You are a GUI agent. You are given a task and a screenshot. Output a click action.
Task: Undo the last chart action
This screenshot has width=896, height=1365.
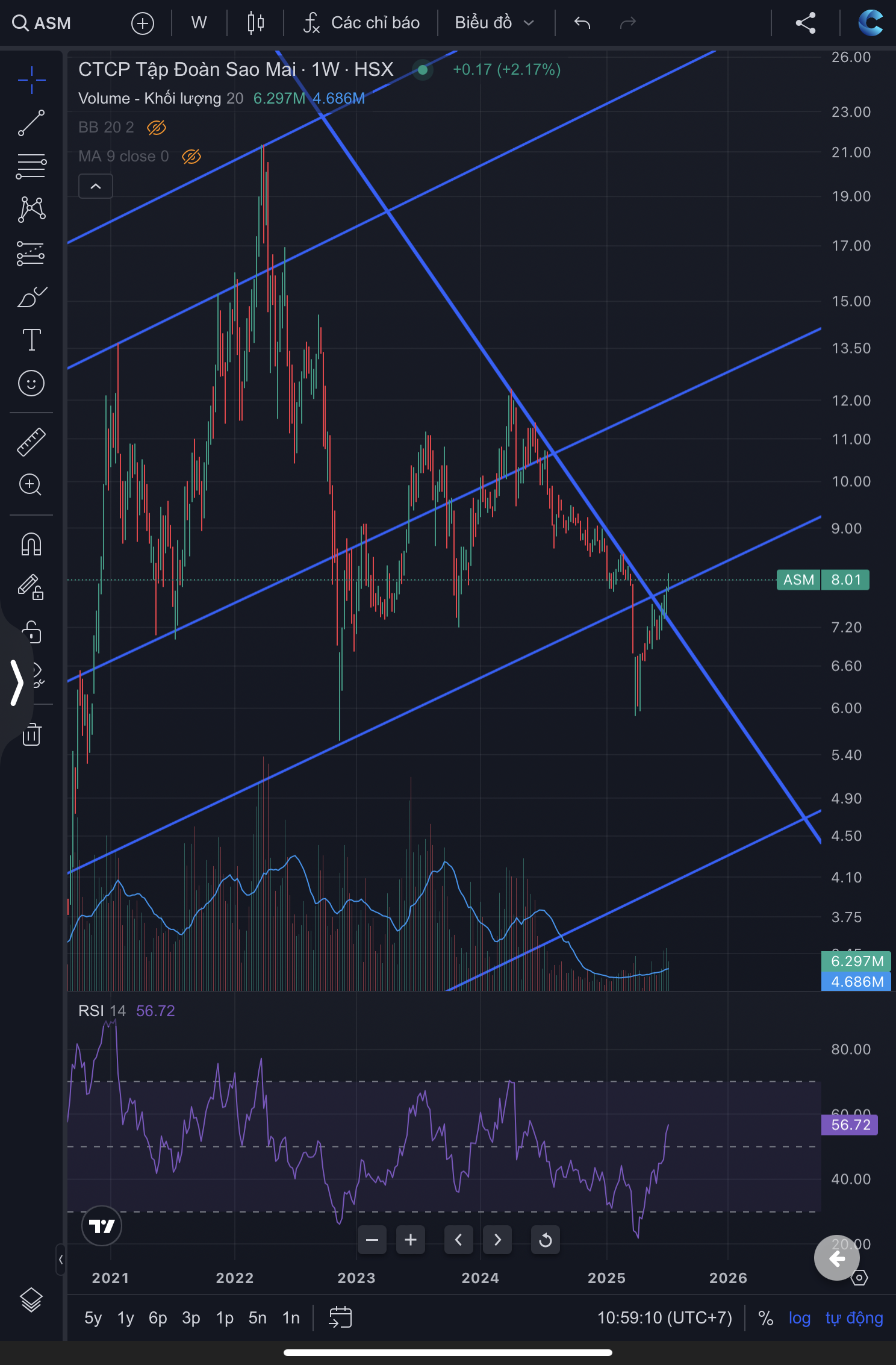(x=582, y=23)
